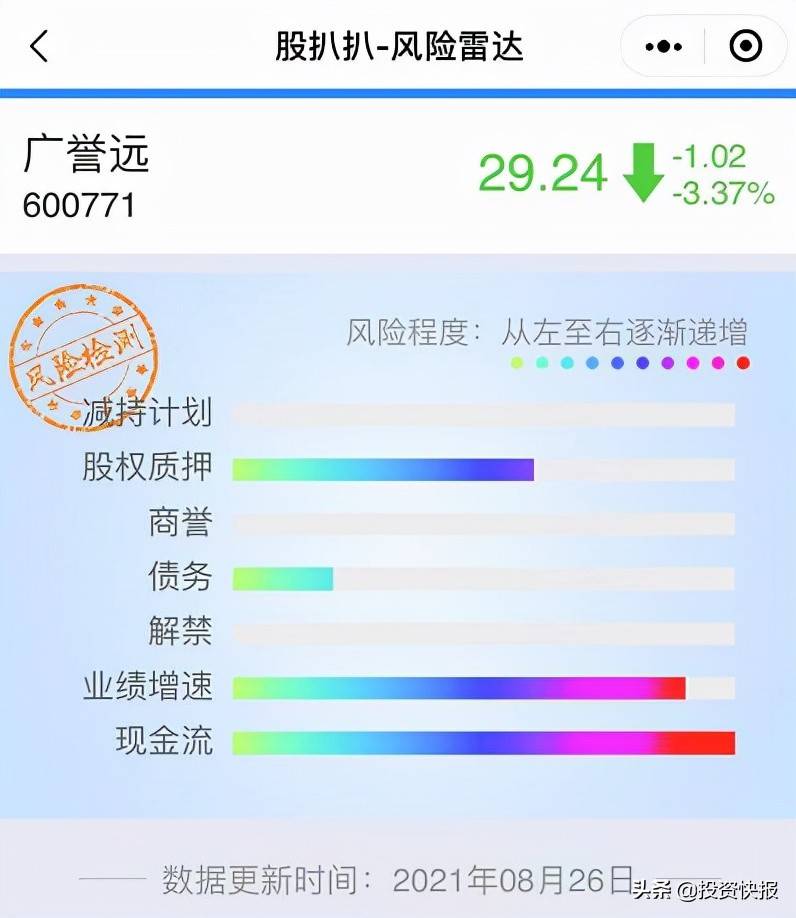Go back using the header arrow

pos(39,47)
